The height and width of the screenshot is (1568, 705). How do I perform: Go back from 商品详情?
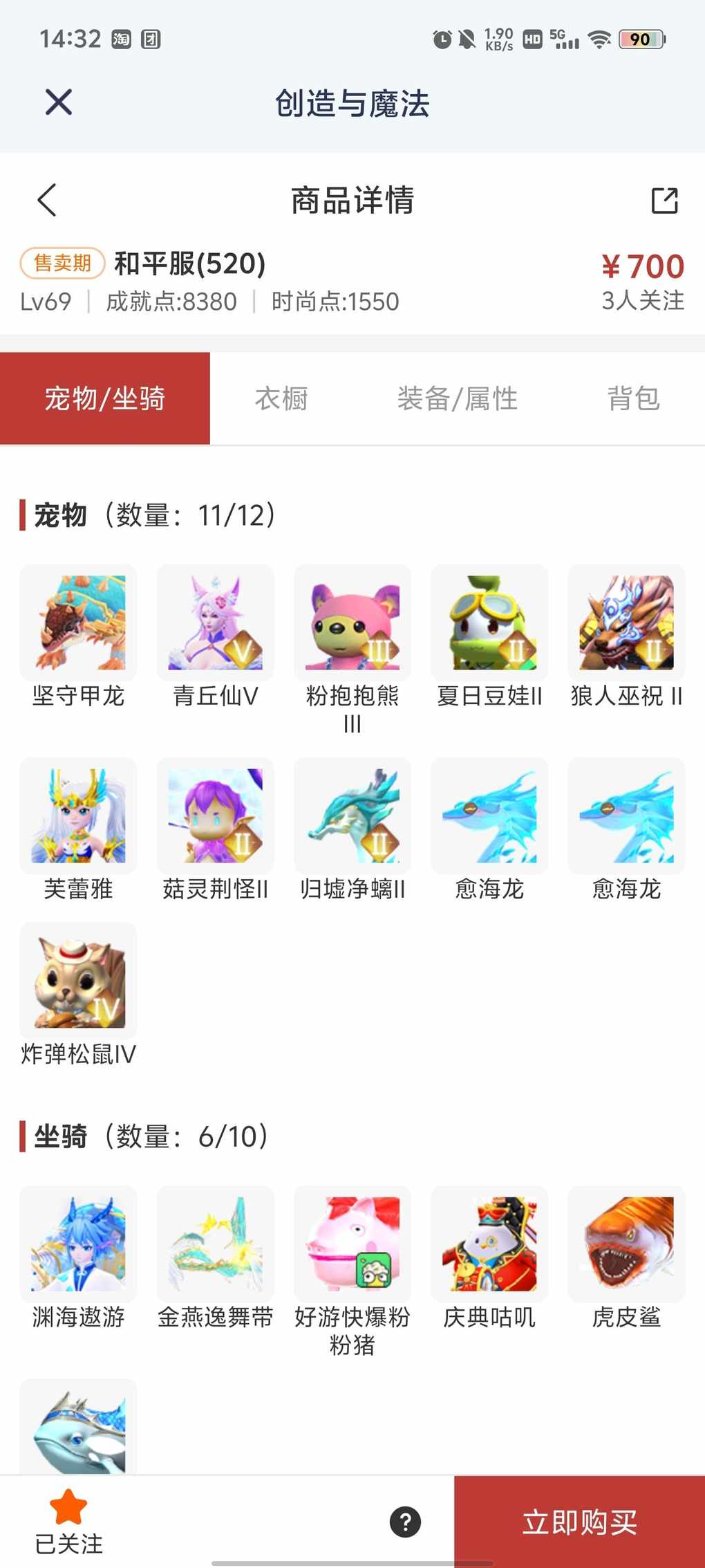(x=47, y=201)
